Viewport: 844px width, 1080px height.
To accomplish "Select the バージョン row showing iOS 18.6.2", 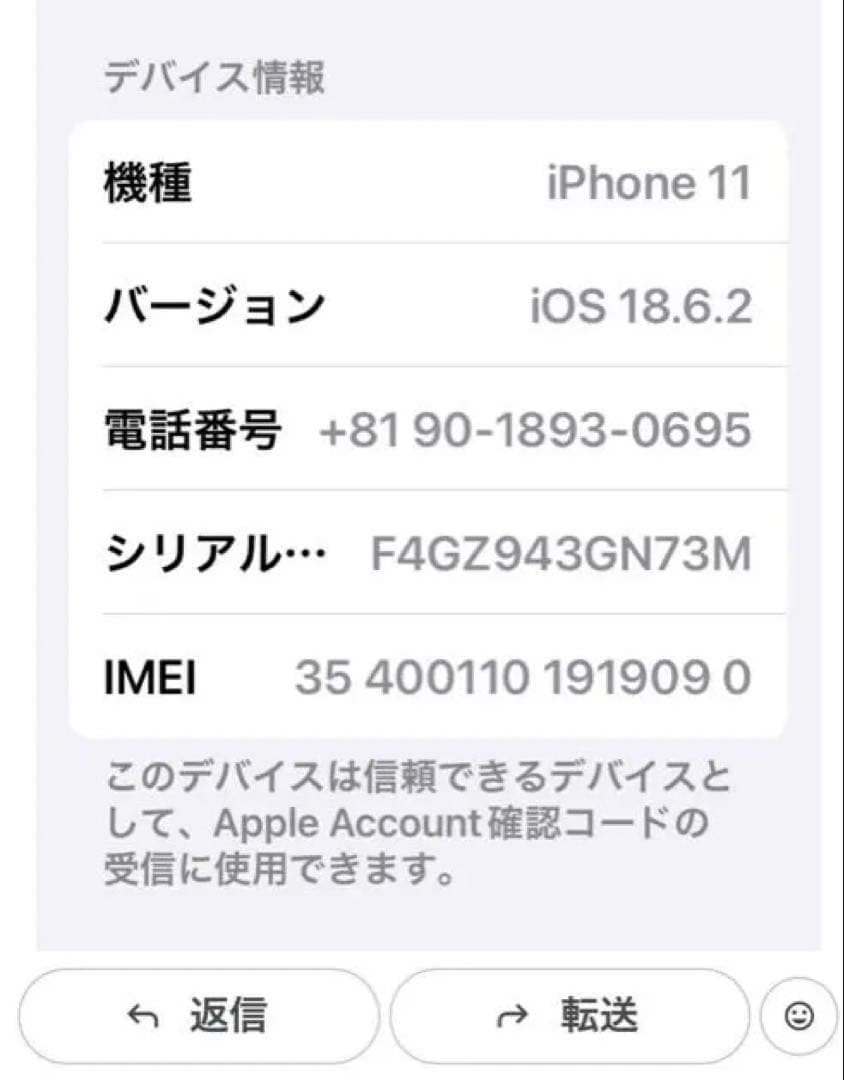I will (420, 306).
